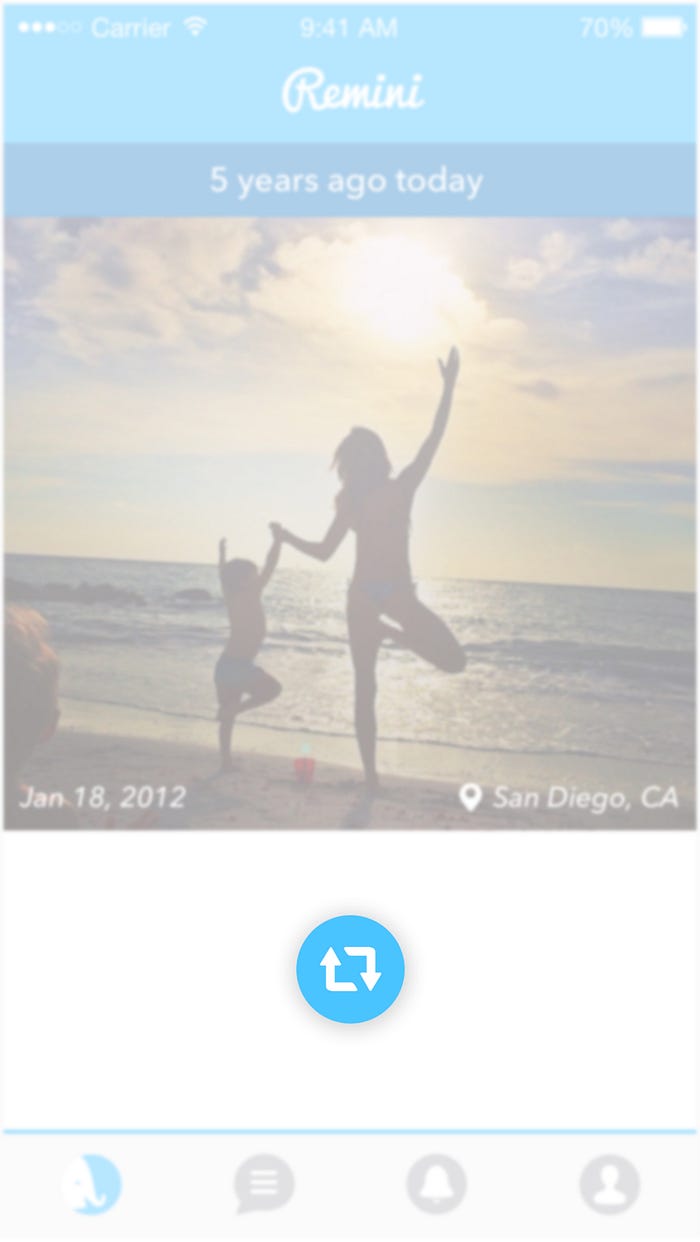
Task: Switch to the elephant home tab
Action: (x=91, y=1184)
